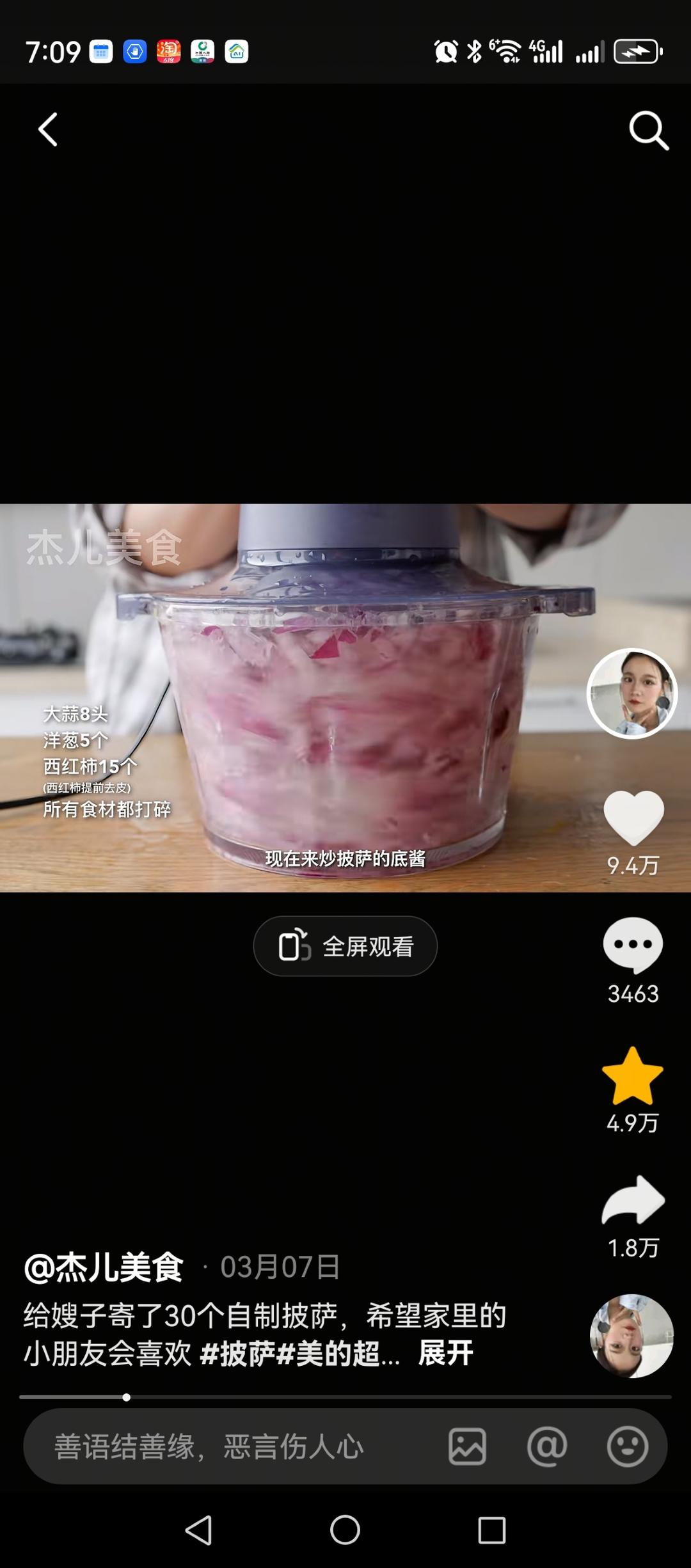Attach an image to the comment

tap(467, 1446)
